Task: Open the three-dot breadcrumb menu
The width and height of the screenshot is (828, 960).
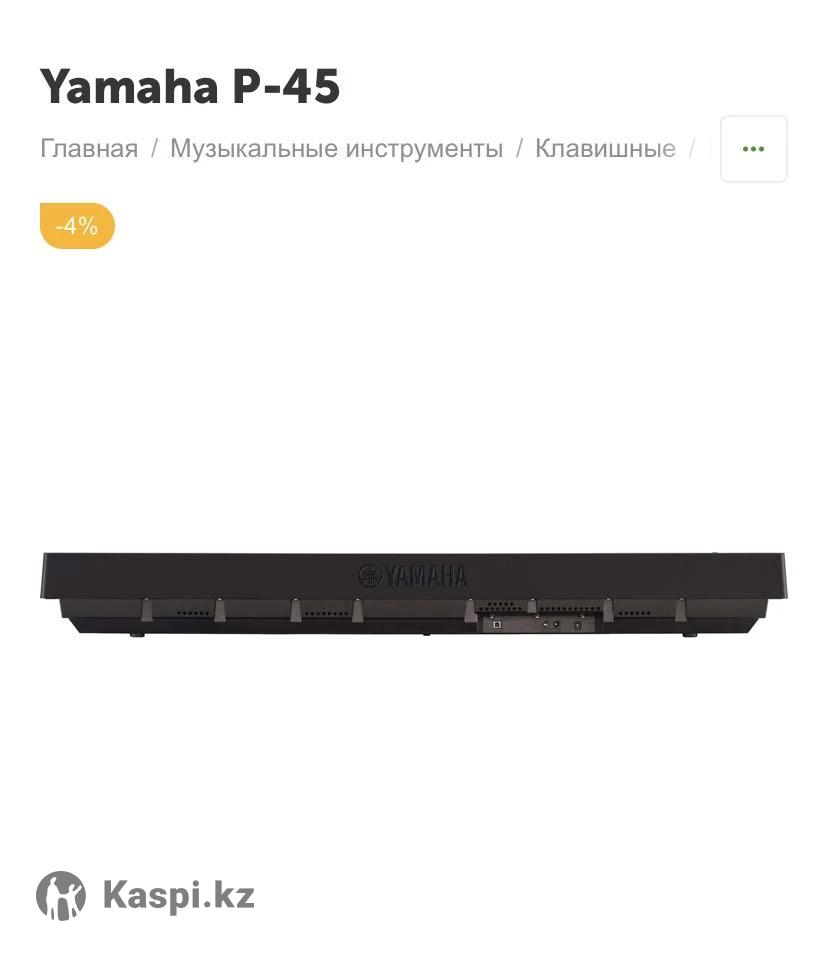Action: coord(753,149)
